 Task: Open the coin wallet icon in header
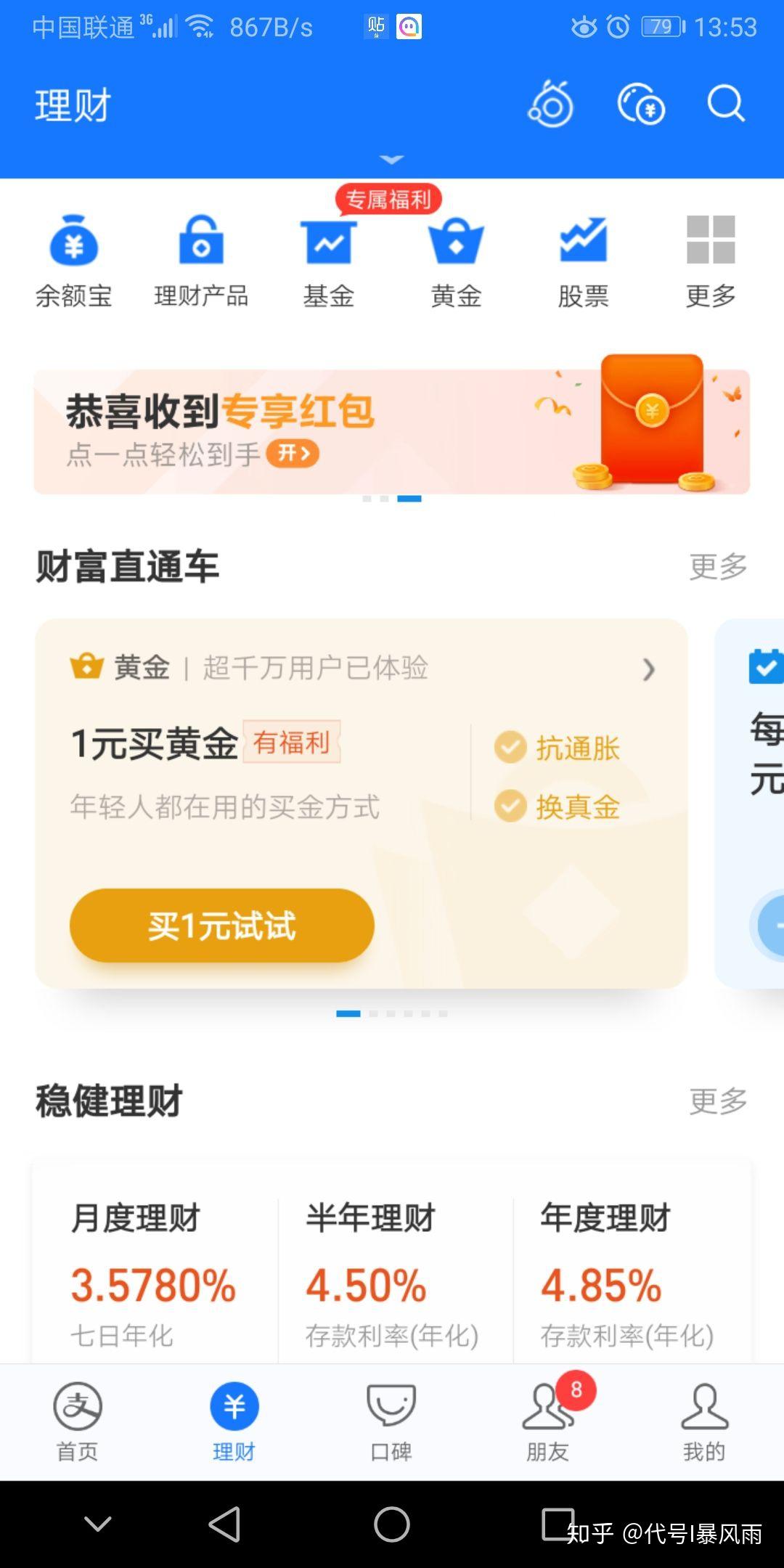pos(640,104)
